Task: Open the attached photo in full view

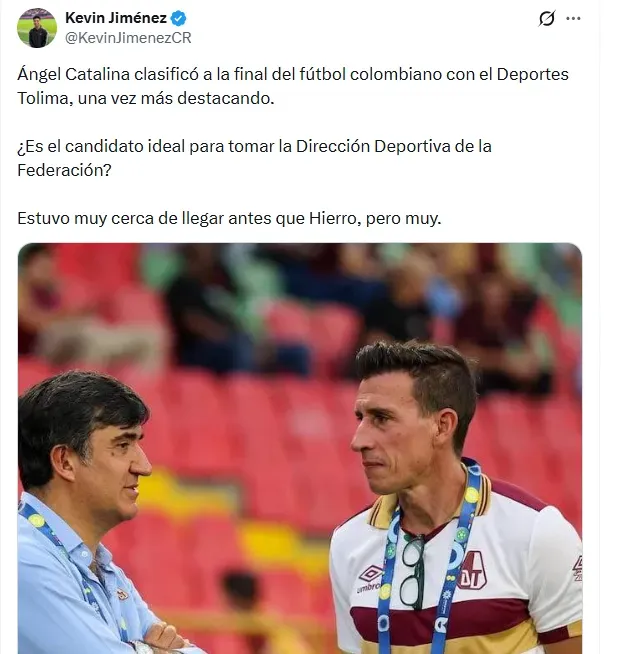Action: click(x=300, y=448)
